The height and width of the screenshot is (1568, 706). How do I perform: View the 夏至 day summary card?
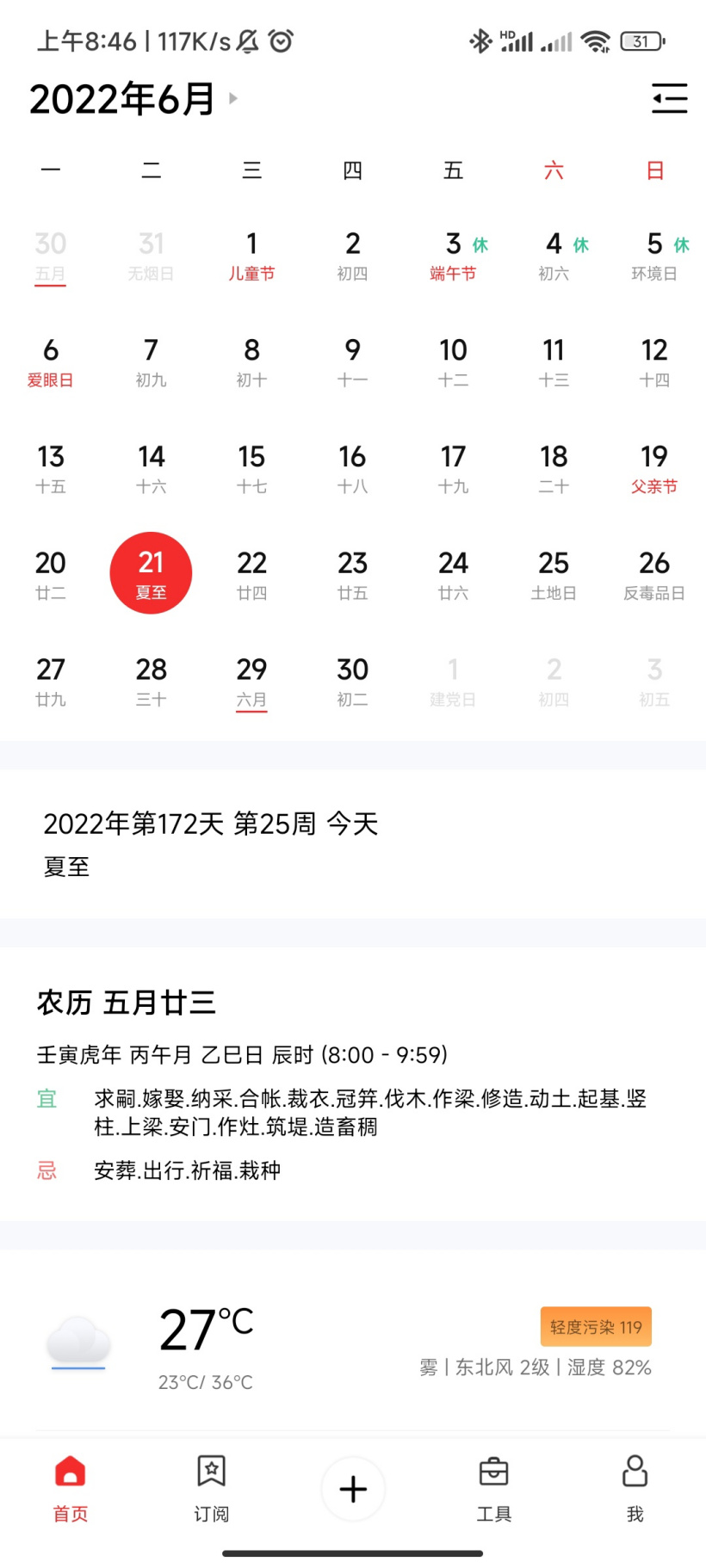352,843
